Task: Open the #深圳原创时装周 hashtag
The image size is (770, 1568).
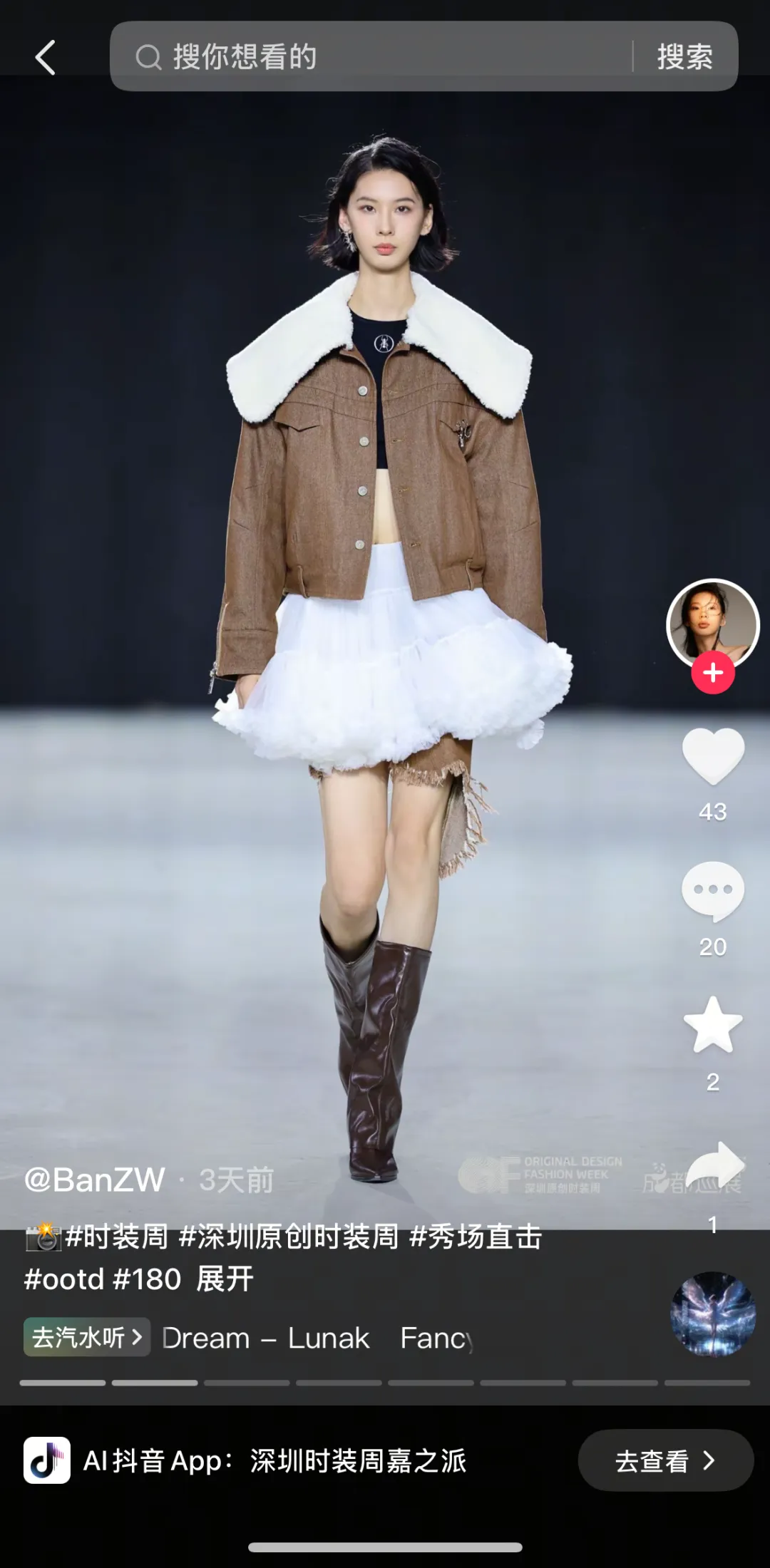Action: (x=289, y=1237)
